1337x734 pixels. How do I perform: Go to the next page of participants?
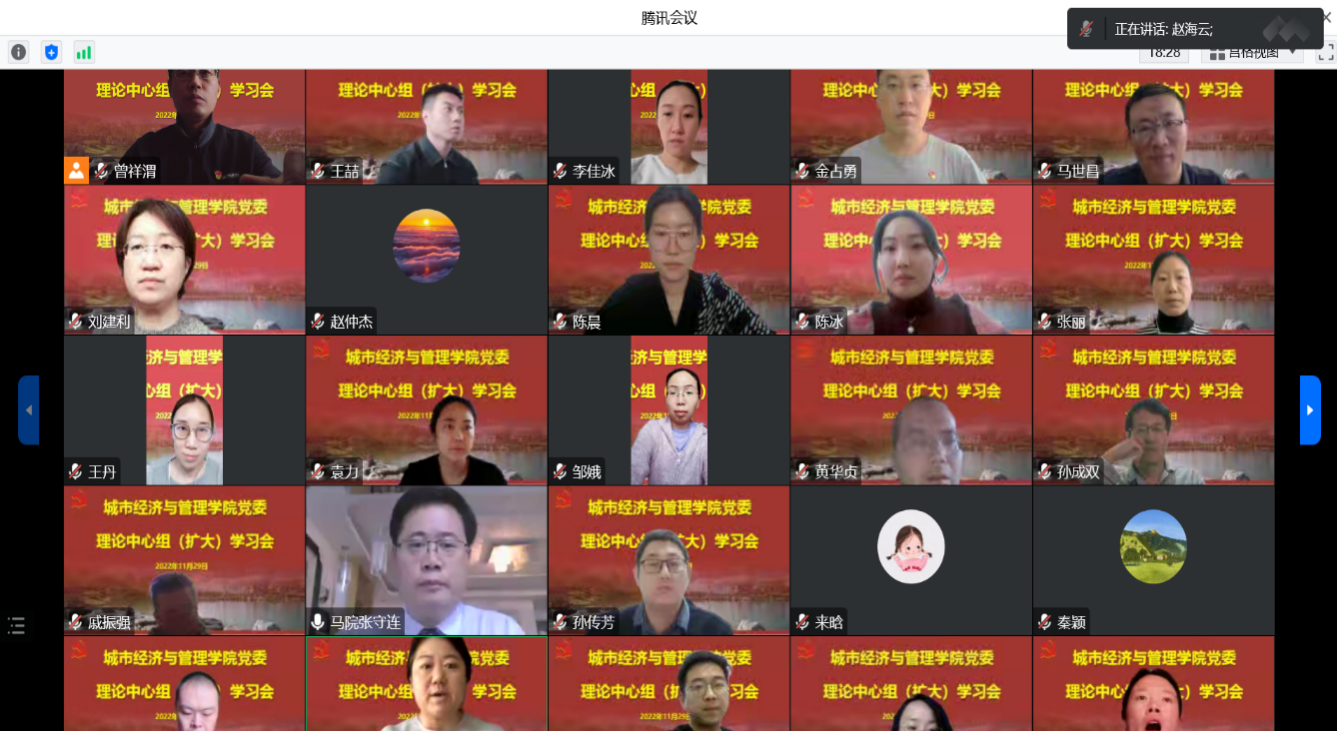click(1310, 410)
